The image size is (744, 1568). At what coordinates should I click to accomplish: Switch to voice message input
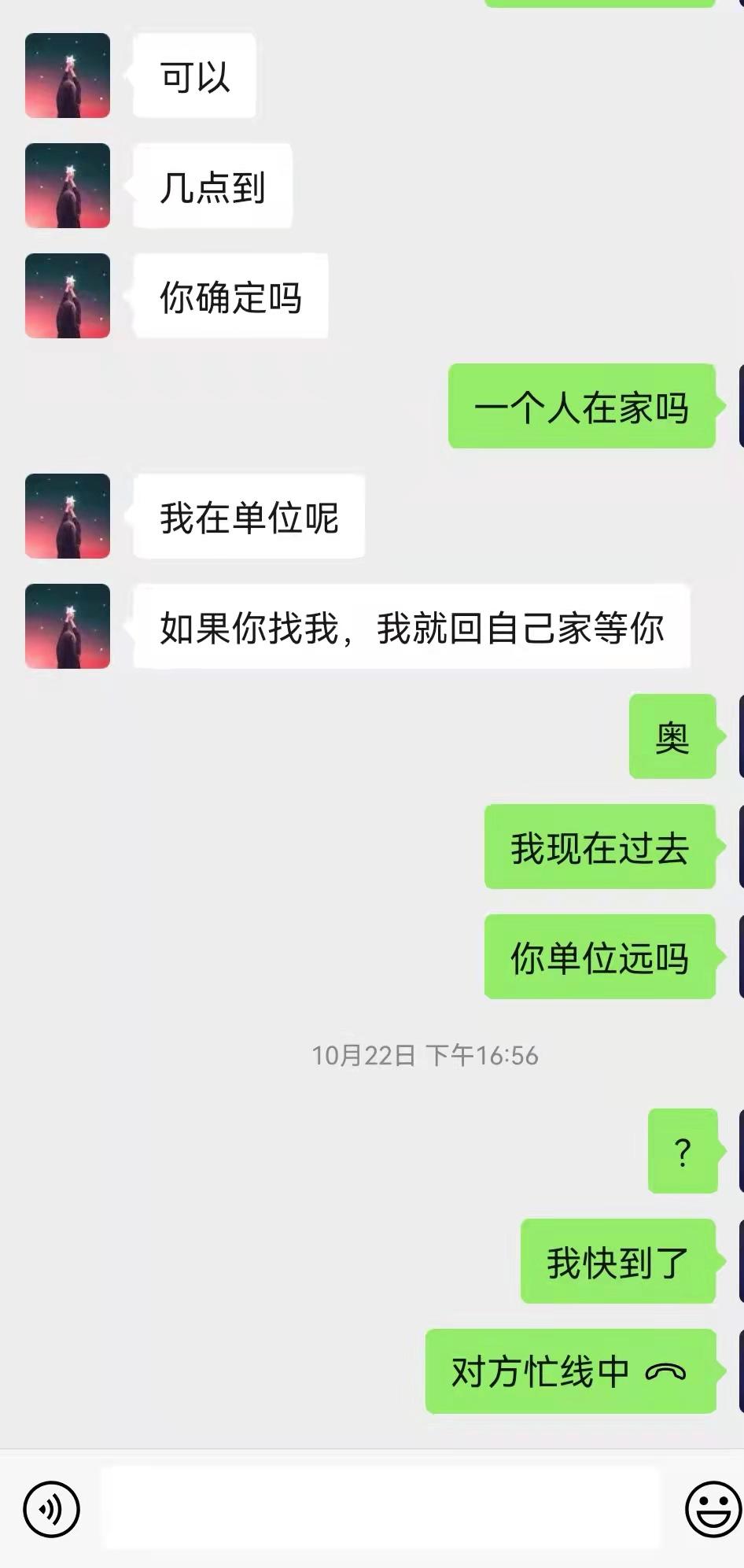[51, 1509]
